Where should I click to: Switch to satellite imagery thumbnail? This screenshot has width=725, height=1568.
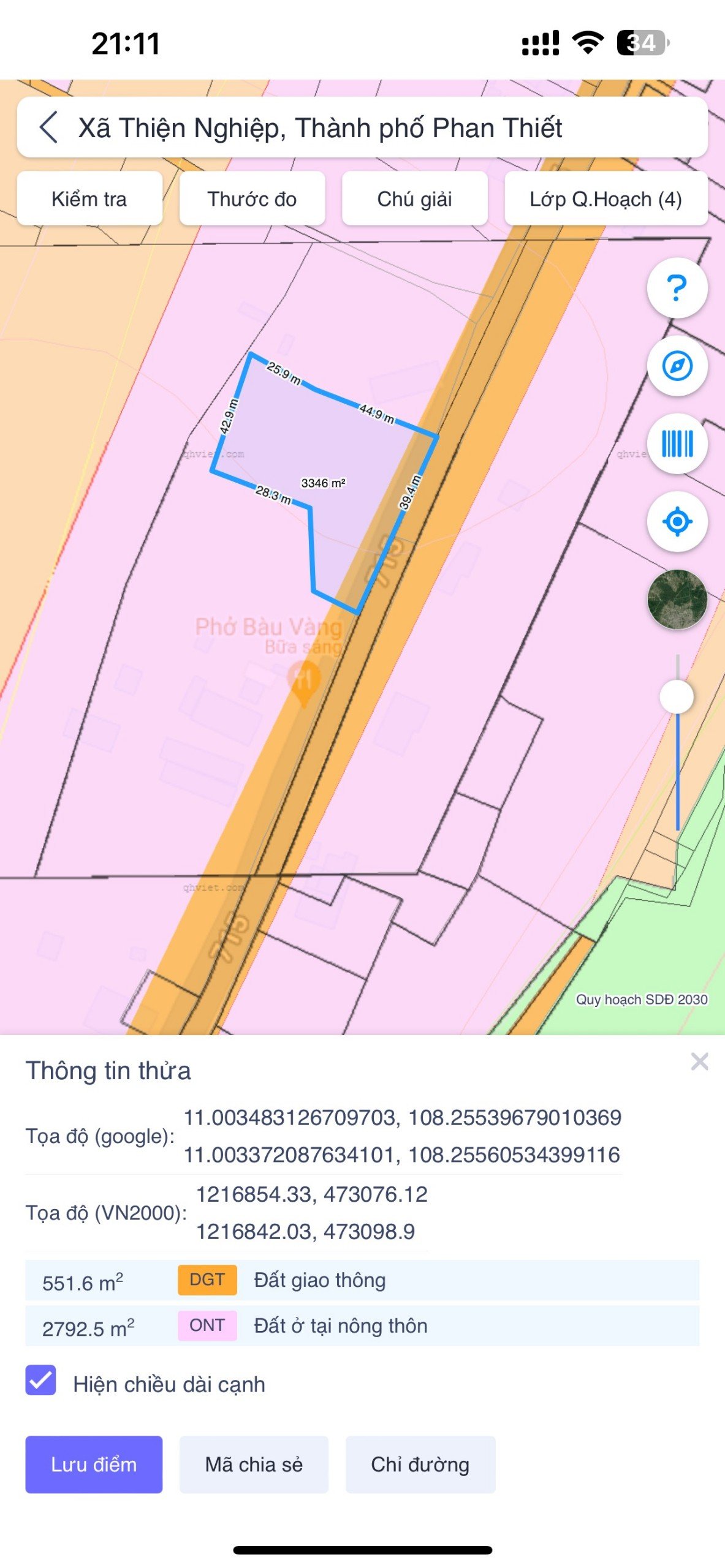coord(677,599)
